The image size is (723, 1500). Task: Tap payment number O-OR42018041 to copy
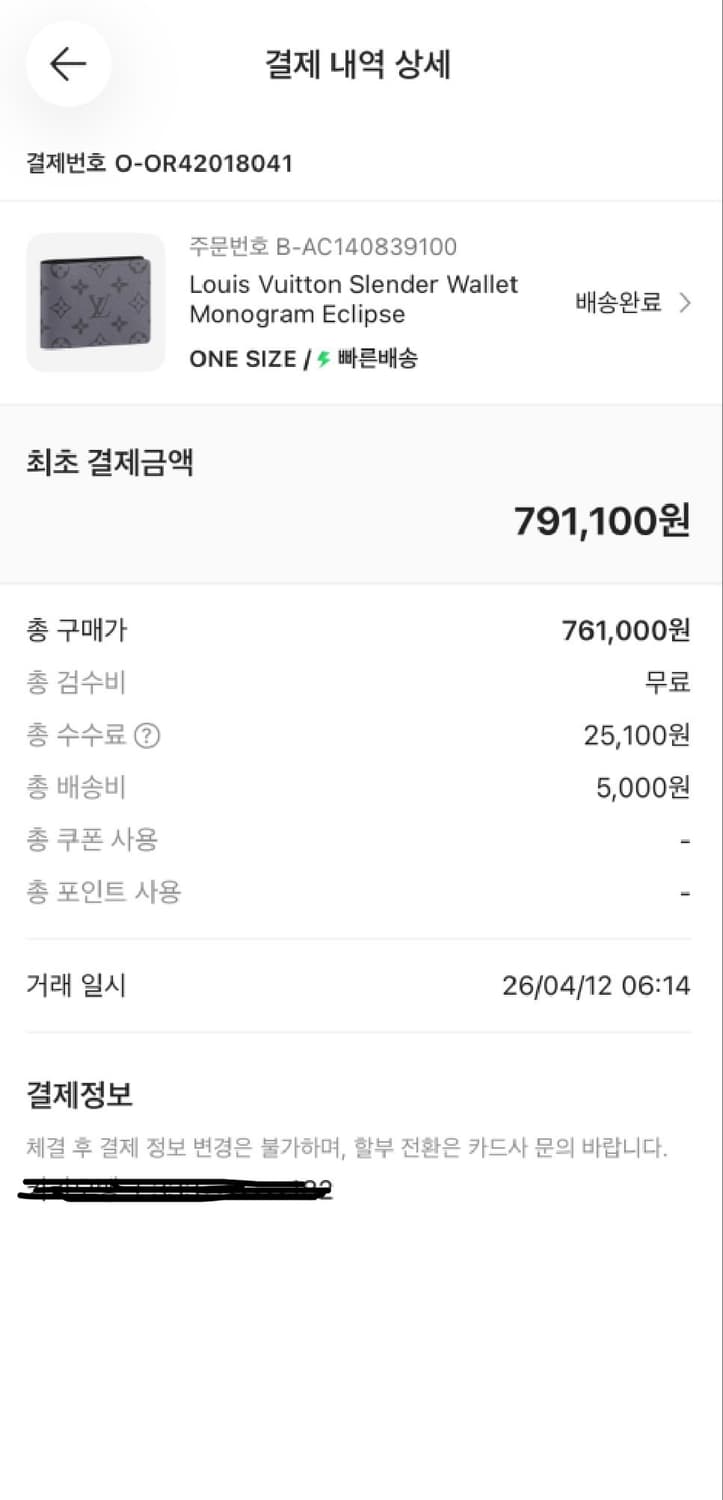[160, 163]
